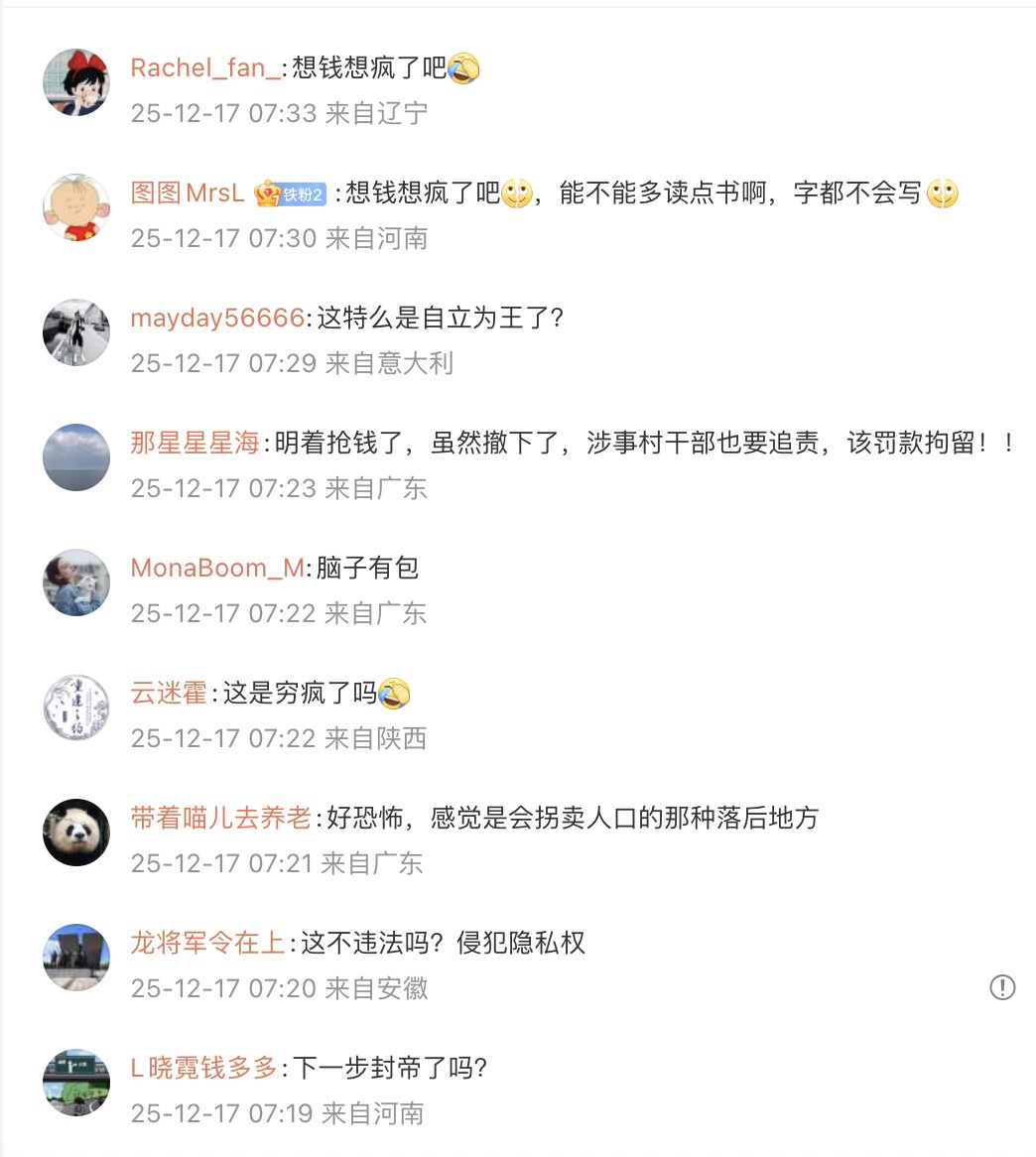The width and height of the screenshot is (1036, 1157).
Task: Tap the panda avatar of 带着喵儿去养老
Action: (x=76, y=833)
